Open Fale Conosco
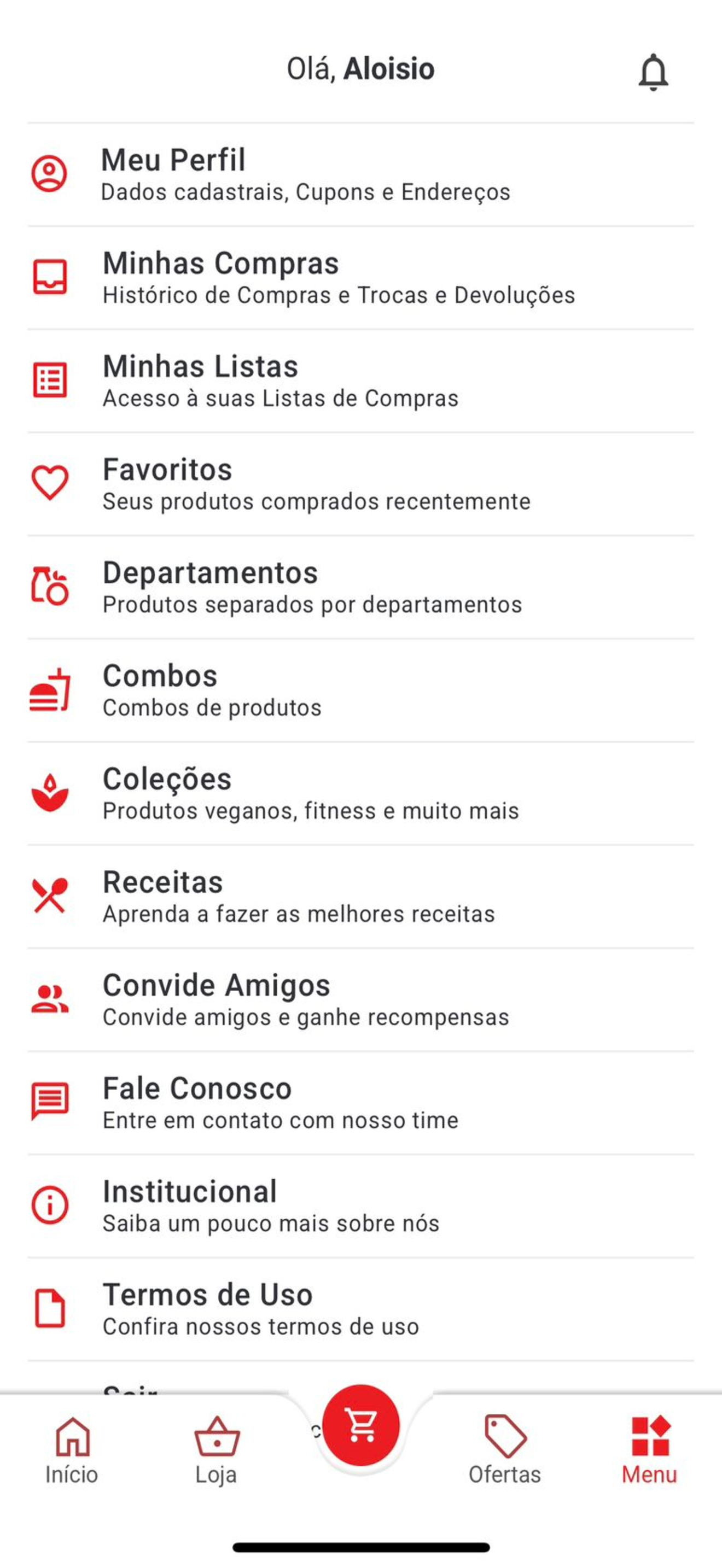 coord(360,1103)
